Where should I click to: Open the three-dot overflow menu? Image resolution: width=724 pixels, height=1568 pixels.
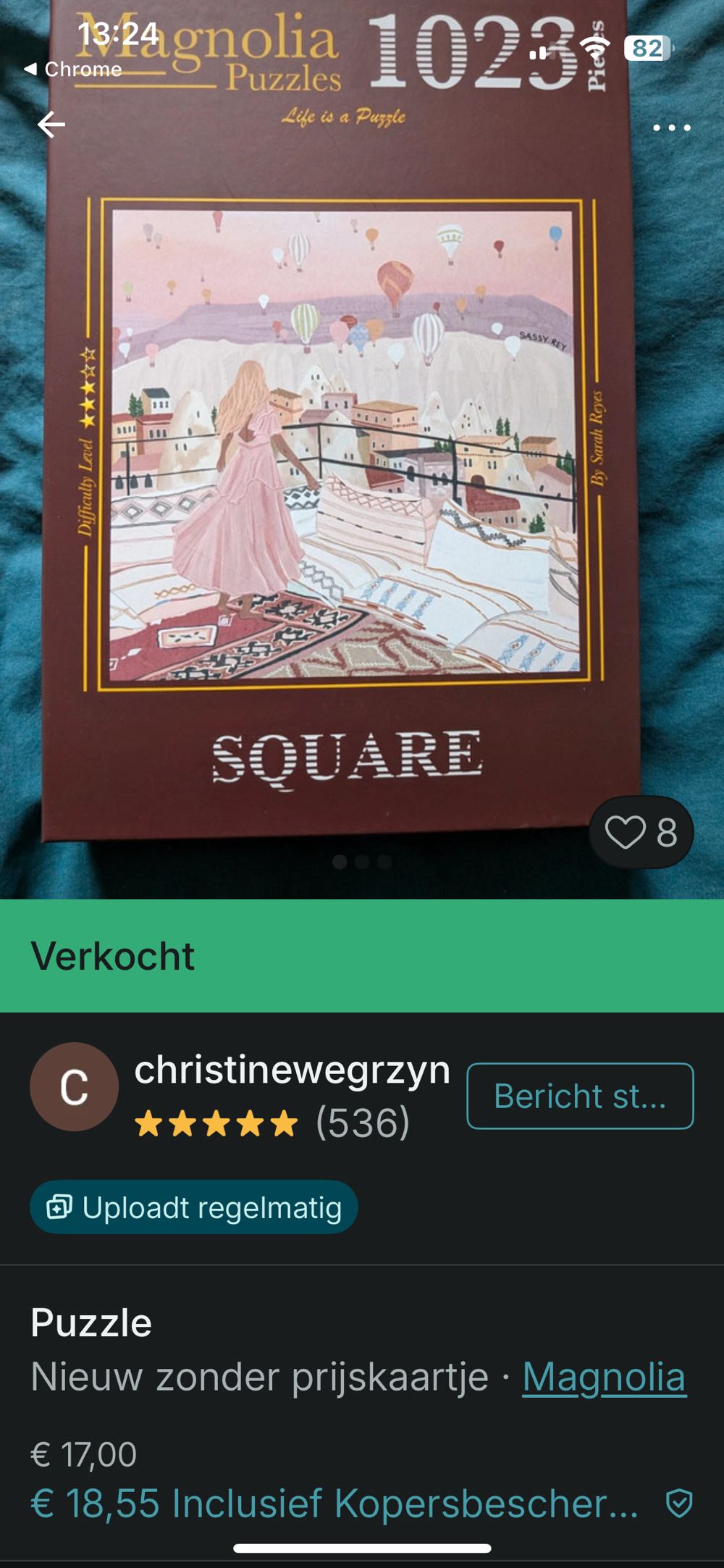click(x=671, y=128)
